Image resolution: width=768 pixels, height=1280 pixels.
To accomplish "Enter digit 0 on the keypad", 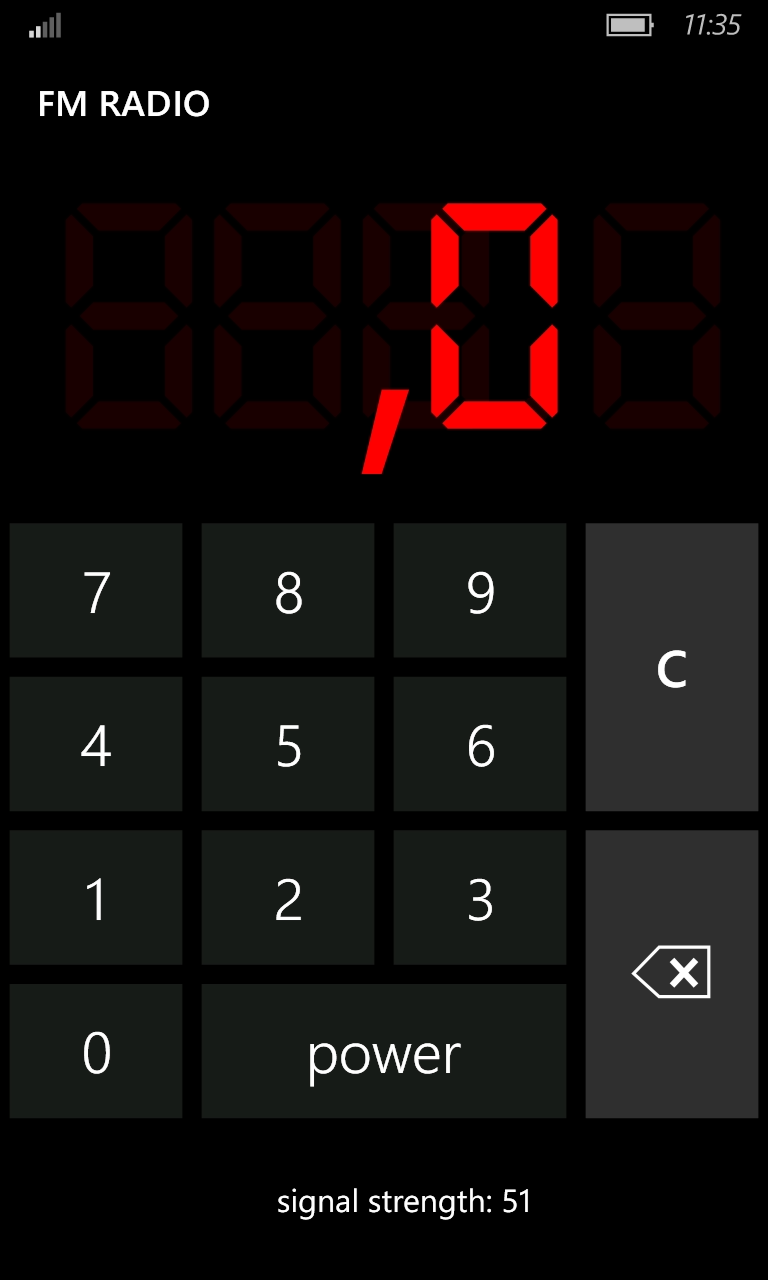I will (x=96, y=1051).
